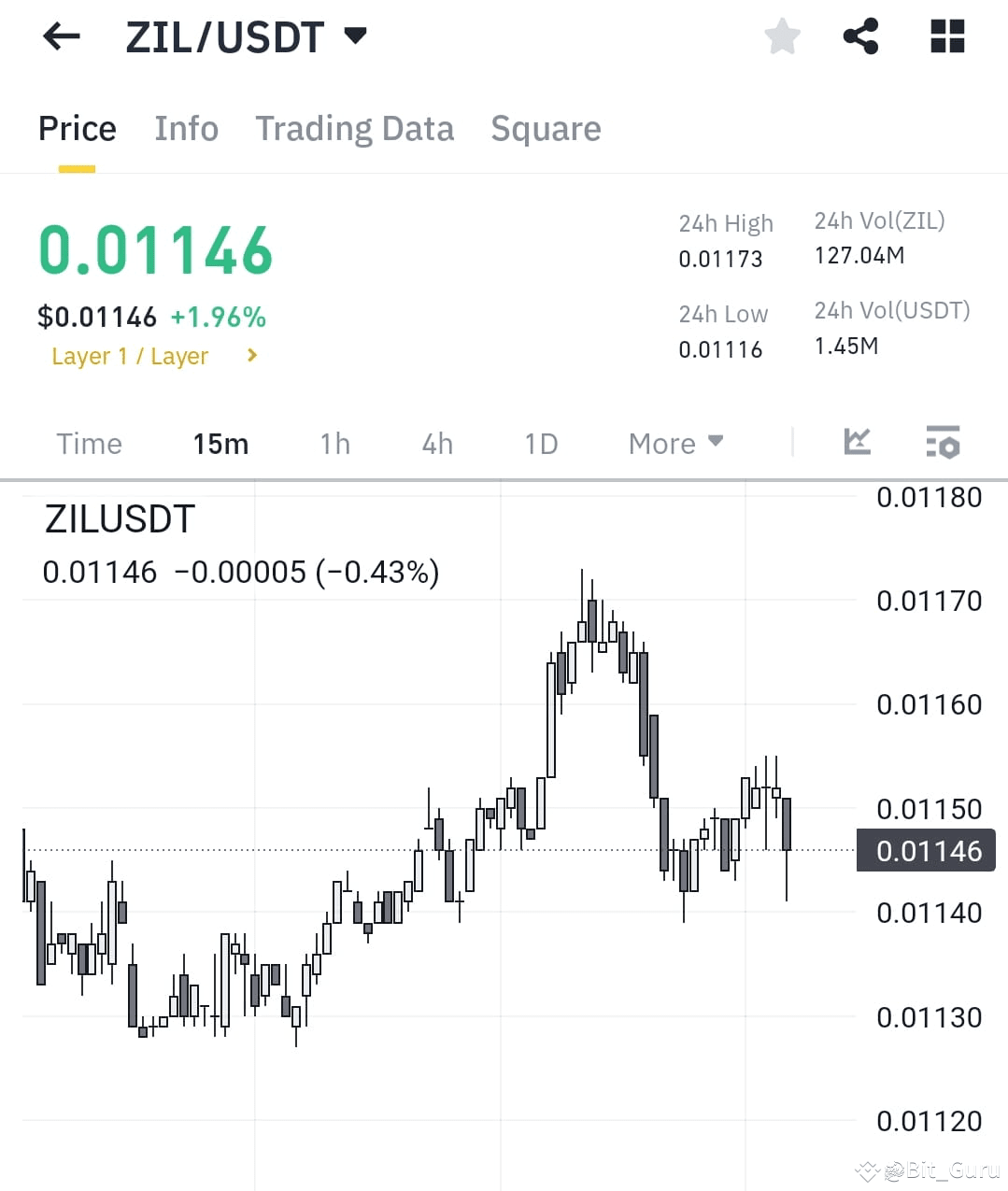Enable the 1D timeframe
1008x1191 pixels.
540,444
